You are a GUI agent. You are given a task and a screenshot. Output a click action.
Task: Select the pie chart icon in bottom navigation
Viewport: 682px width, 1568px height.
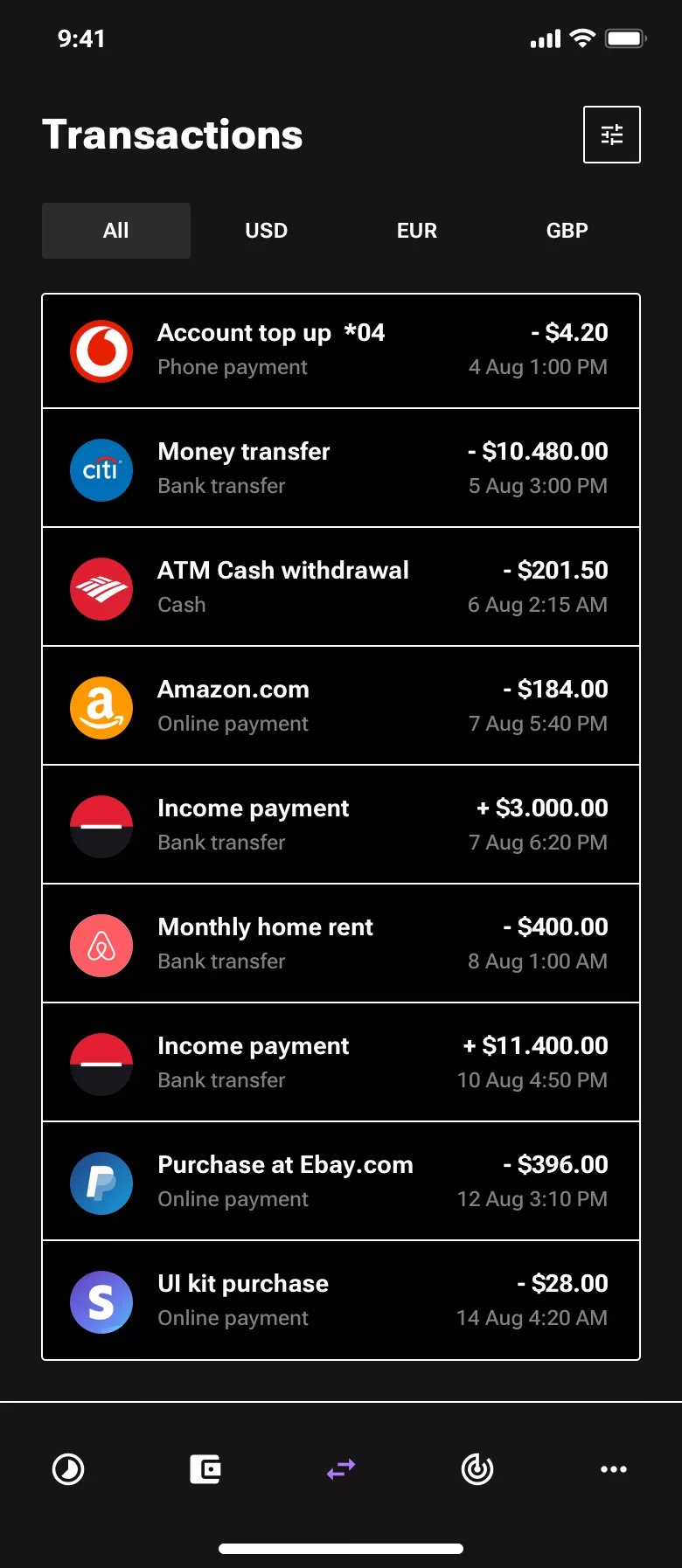(x=68, y=1469)
